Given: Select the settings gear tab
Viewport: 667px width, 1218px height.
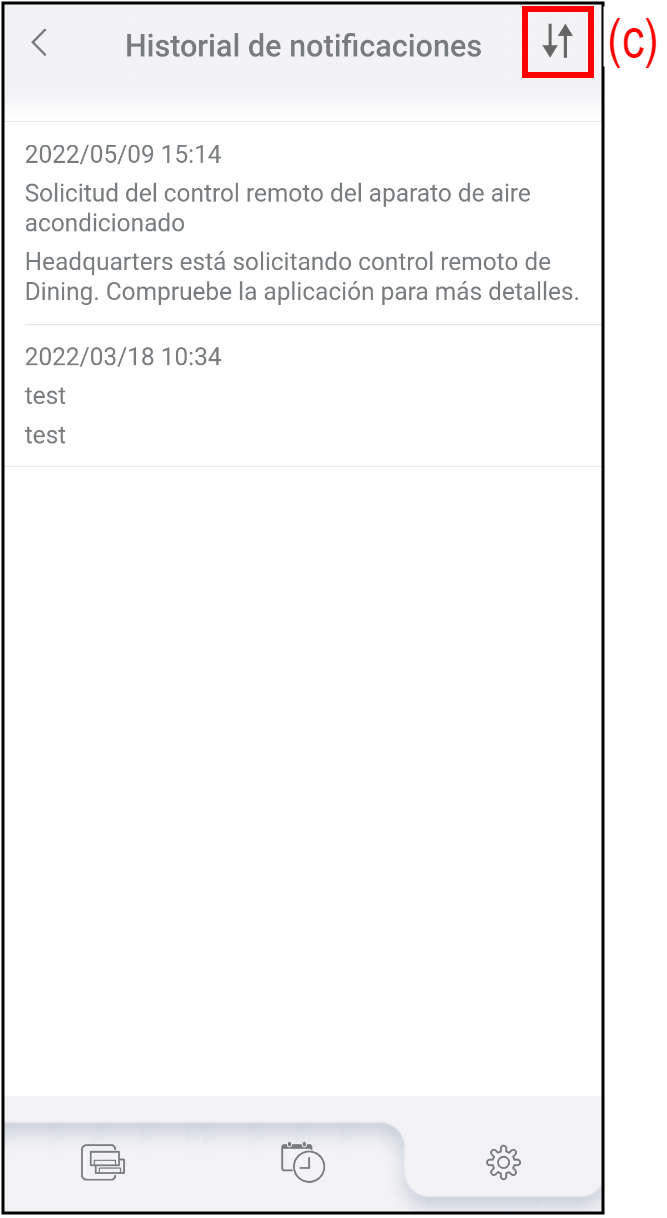Looking at the screenshot, I should (x=503, y=1162).
